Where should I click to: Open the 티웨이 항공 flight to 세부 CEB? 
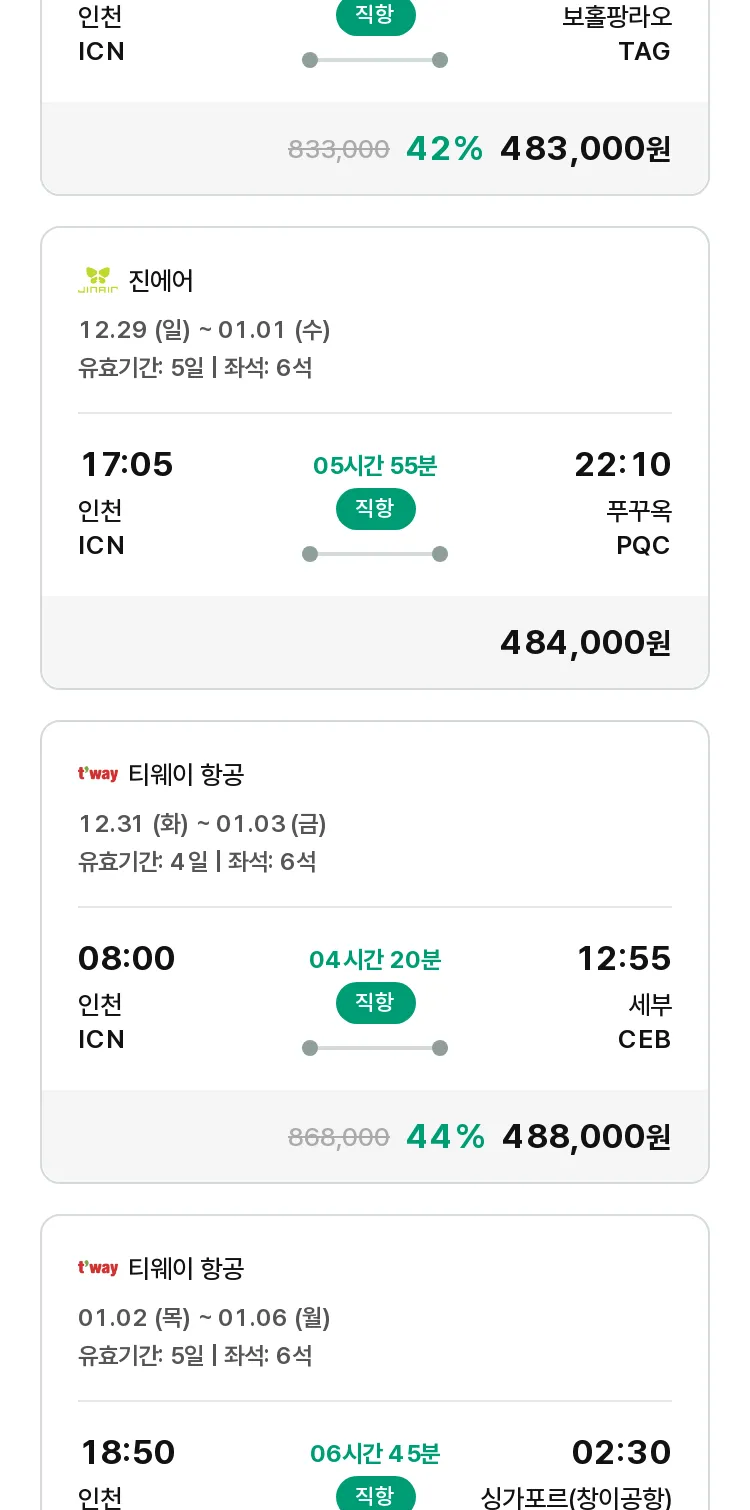coord(375,952)
